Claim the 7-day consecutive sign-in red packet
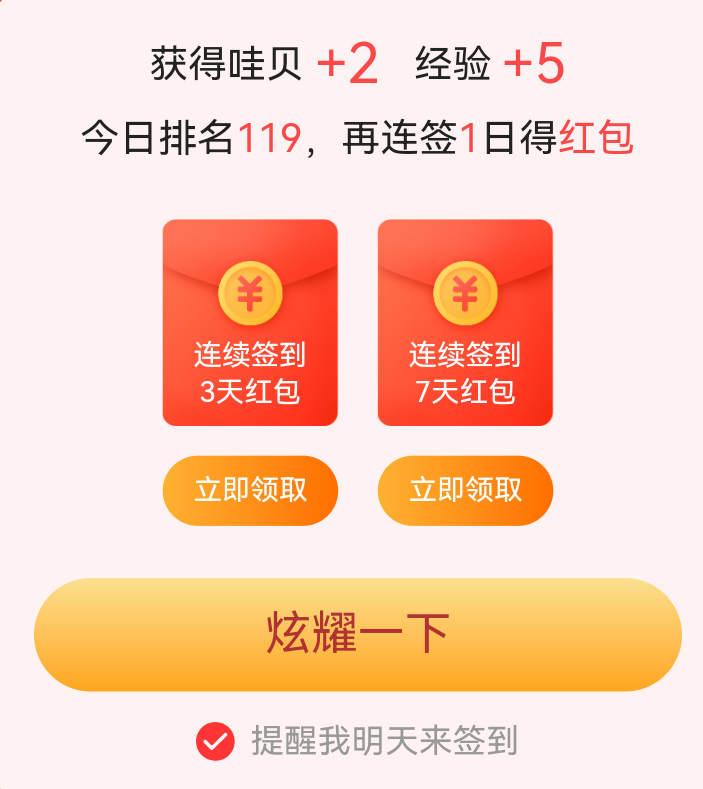This screenshot has width=703, height=789. click(x=465, y=490)
